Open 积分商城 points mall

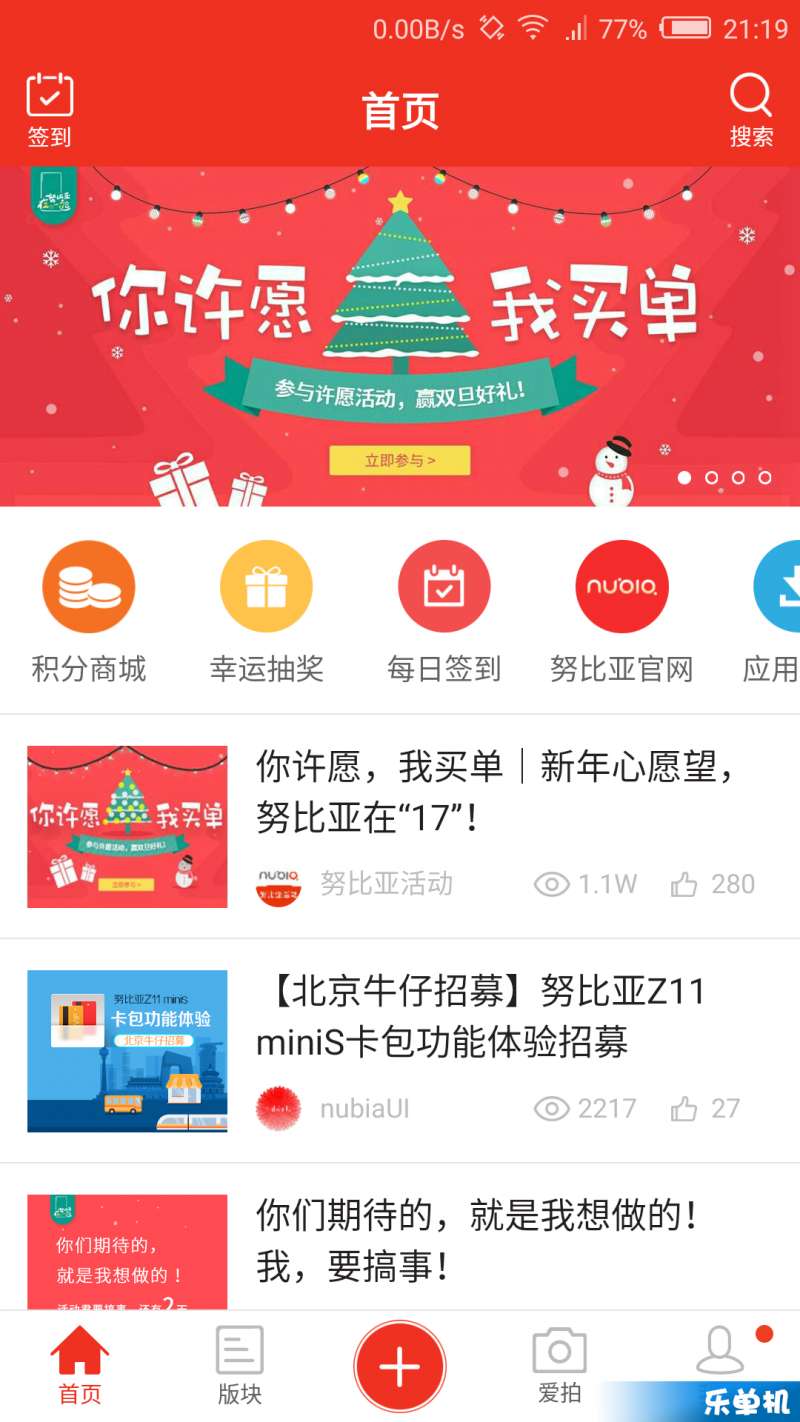(88, 610)
